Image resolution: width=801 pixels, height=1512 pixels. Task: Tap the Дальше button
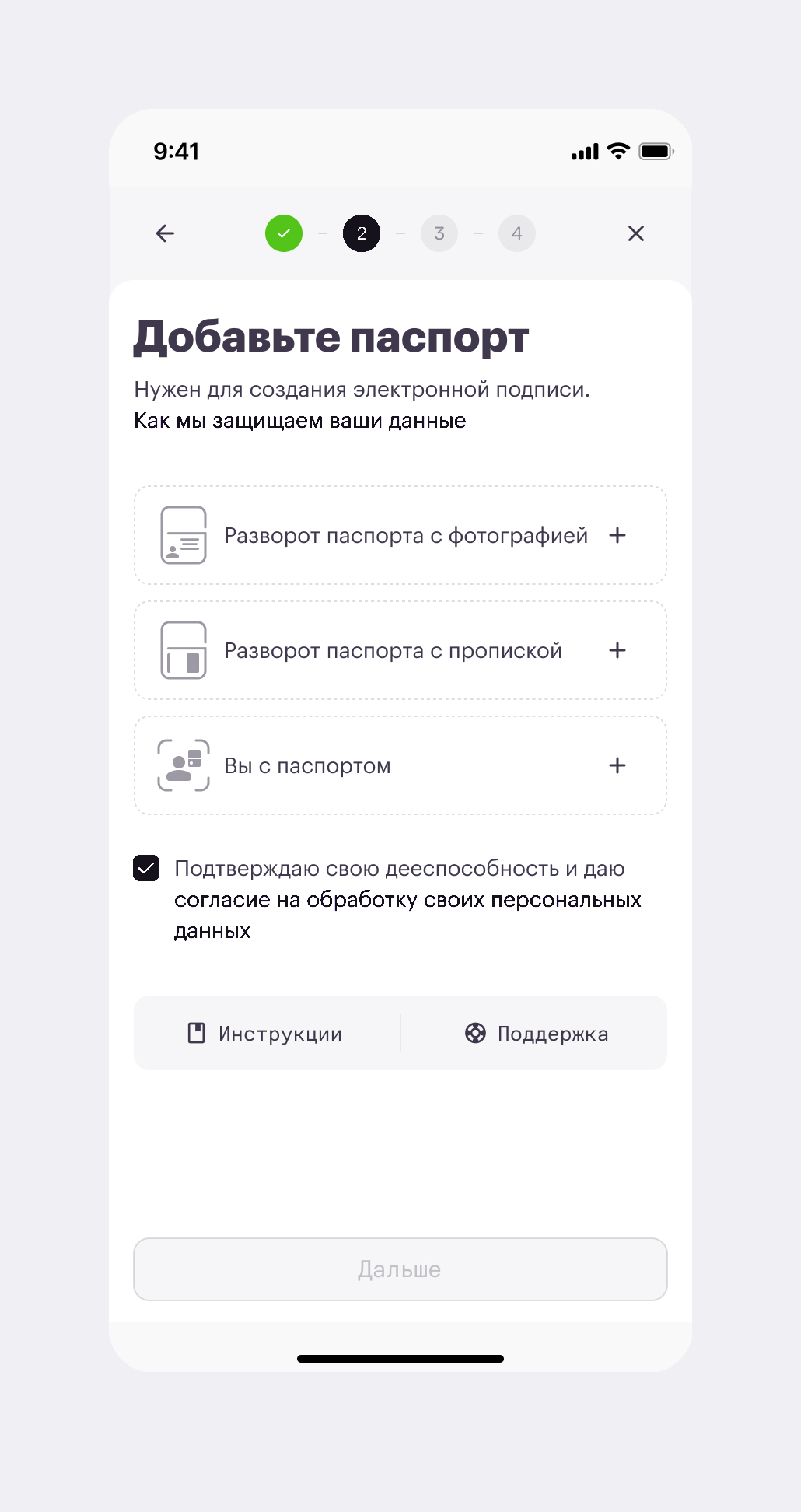[x=400, y=1269]
